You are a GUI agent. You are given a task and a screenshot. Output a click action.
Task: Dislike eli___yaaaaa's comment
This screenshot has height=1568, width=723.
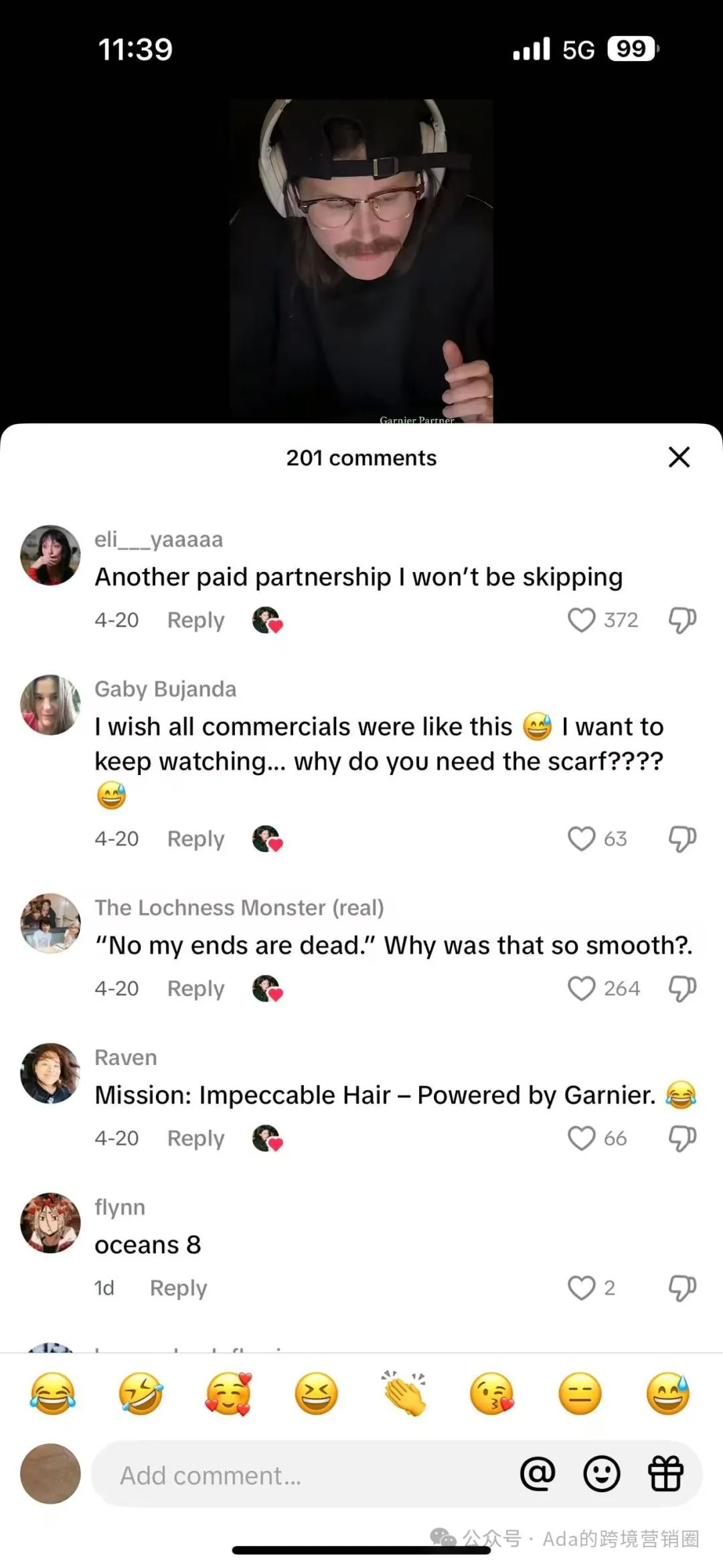(x=682, y=620)
